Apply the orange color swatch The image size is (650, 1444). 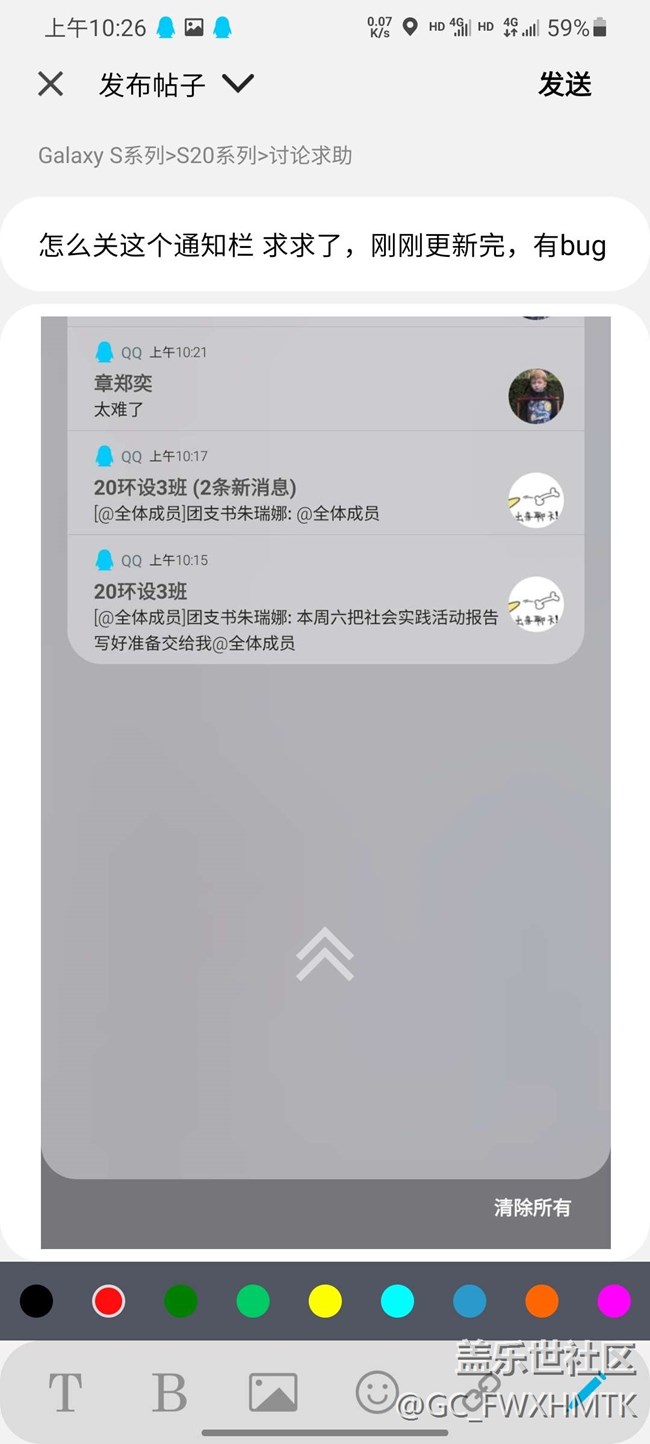pyautogui.click(x=542, y=1301)
